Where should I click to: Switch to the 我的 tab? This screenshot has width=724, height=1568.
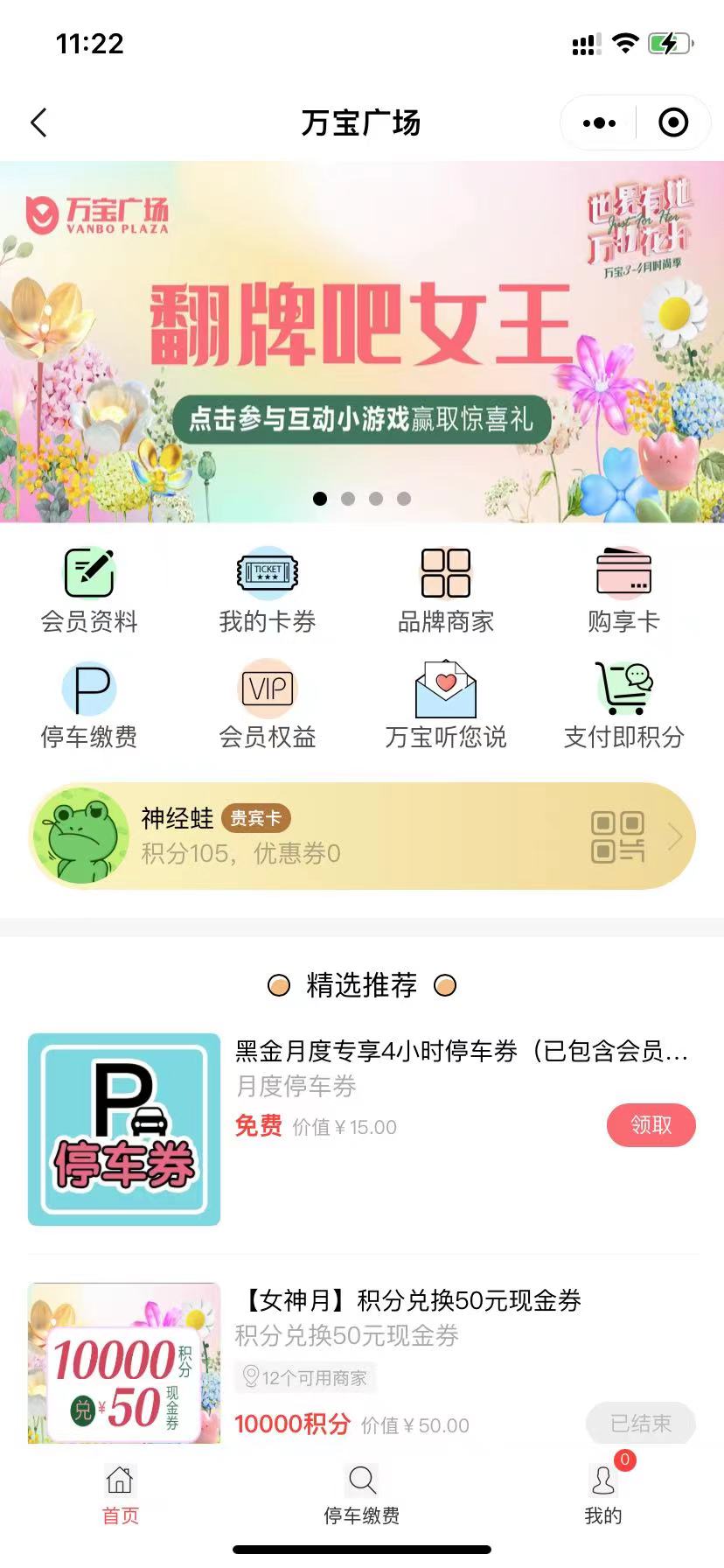[603, 1495]
